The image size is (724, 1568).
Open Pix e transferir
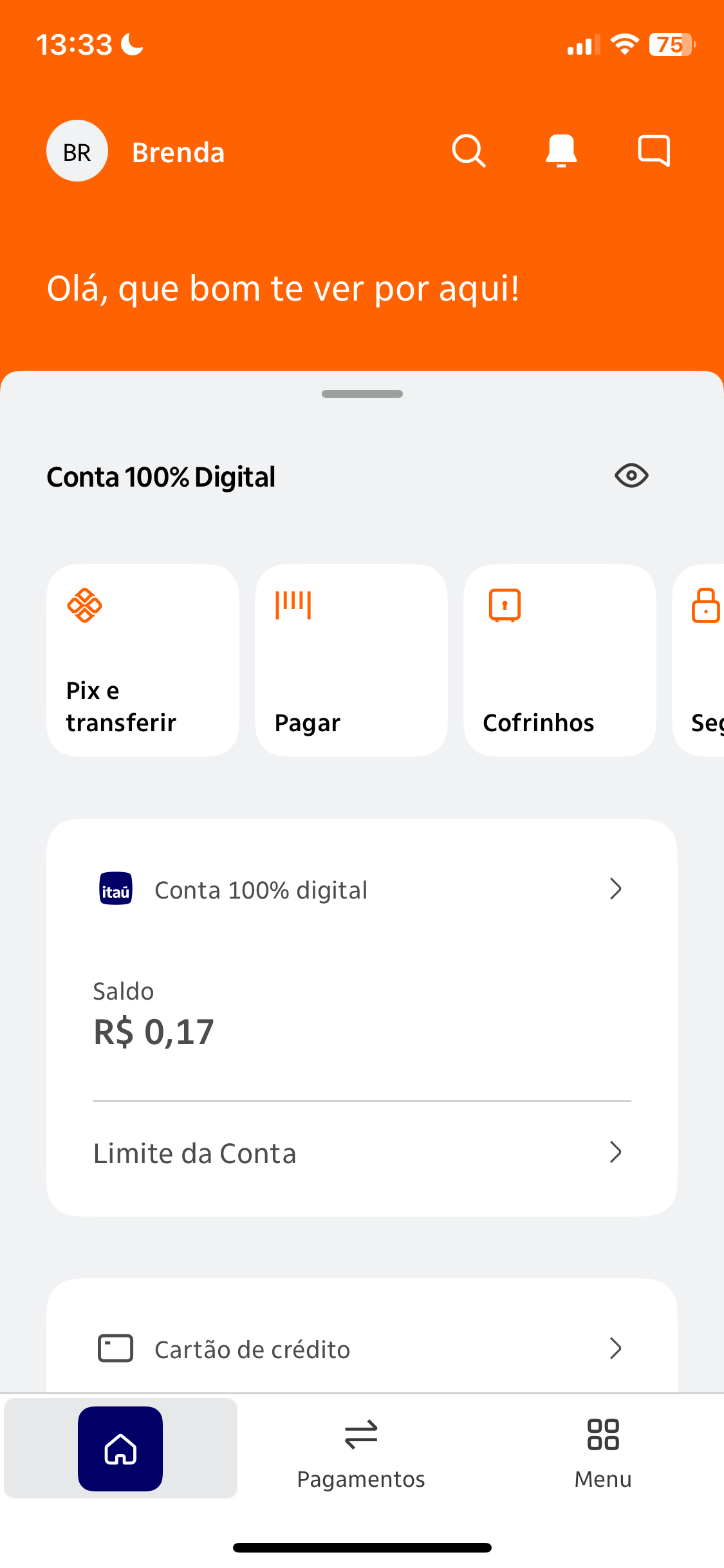point(143,660)
